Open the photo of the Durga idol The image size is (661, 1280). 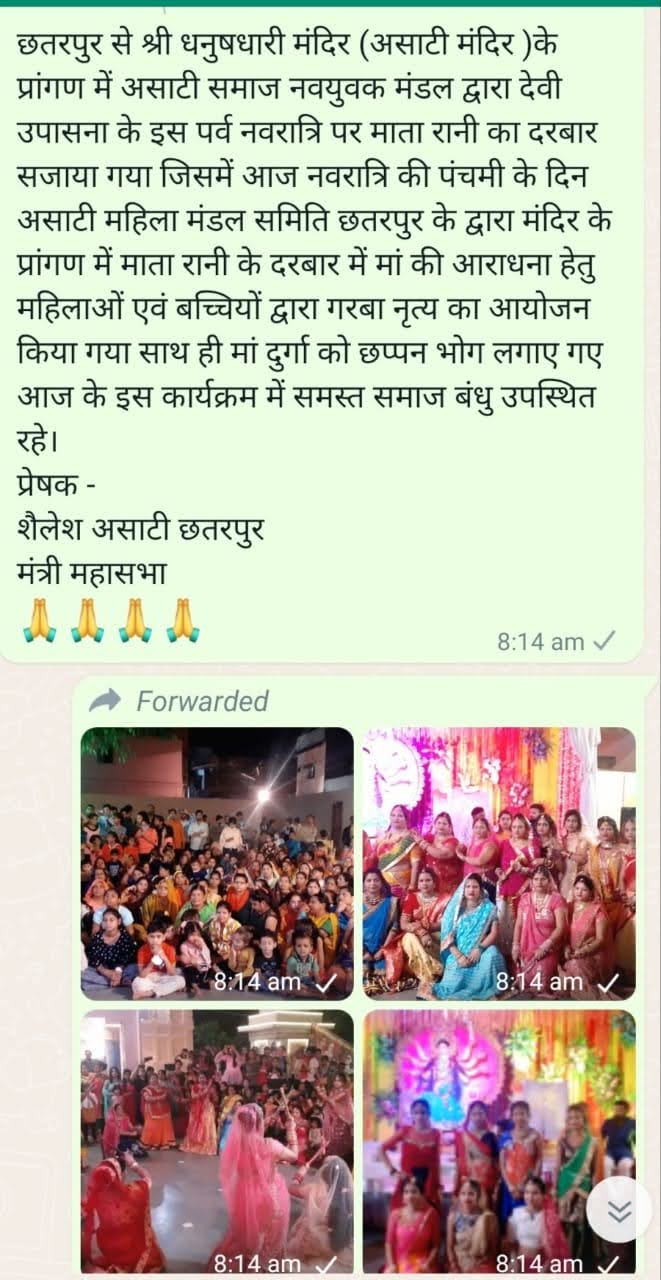499,1141
